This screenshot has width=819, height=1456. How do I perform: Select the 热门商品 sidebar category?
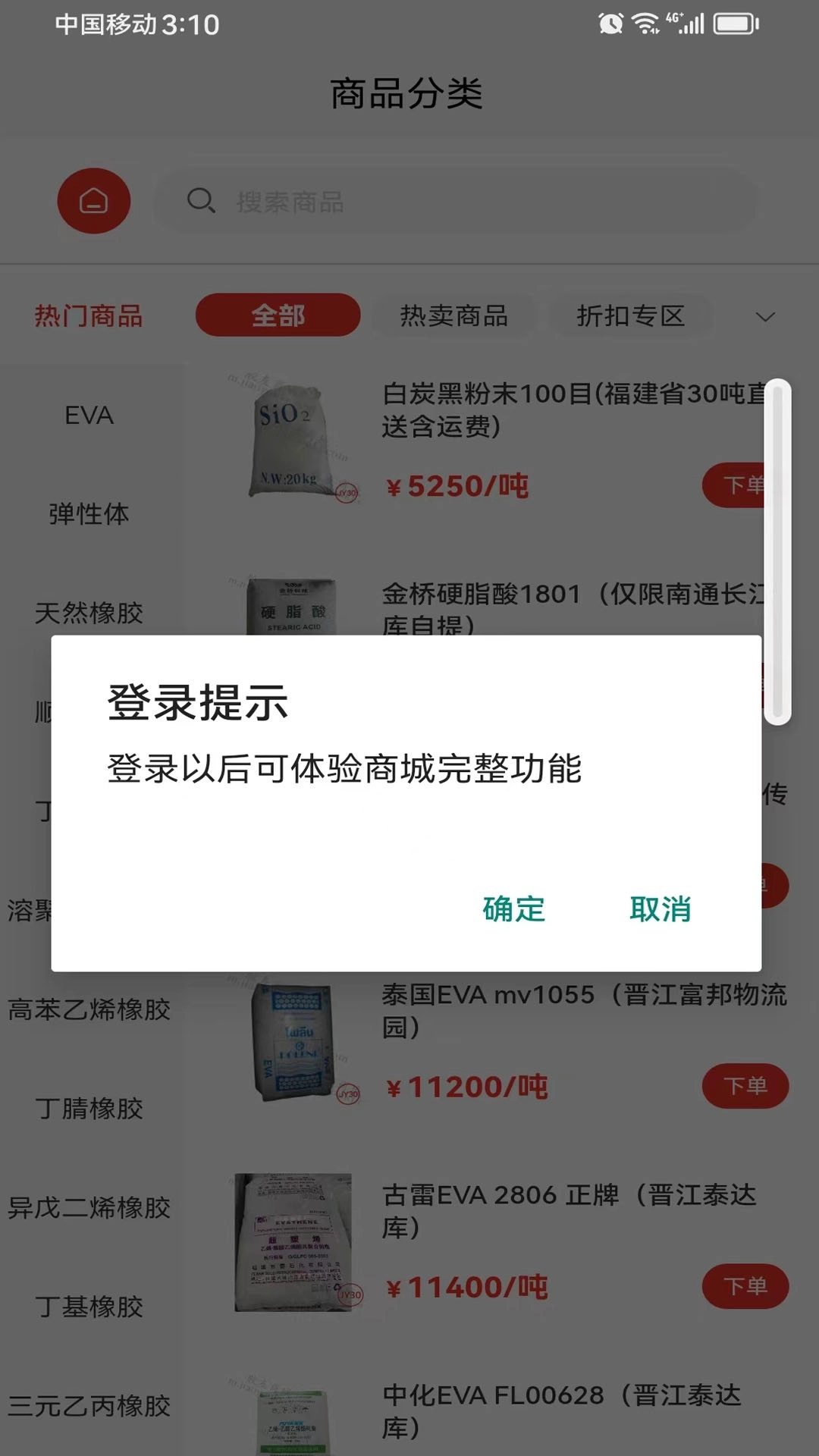click(88, 315)
